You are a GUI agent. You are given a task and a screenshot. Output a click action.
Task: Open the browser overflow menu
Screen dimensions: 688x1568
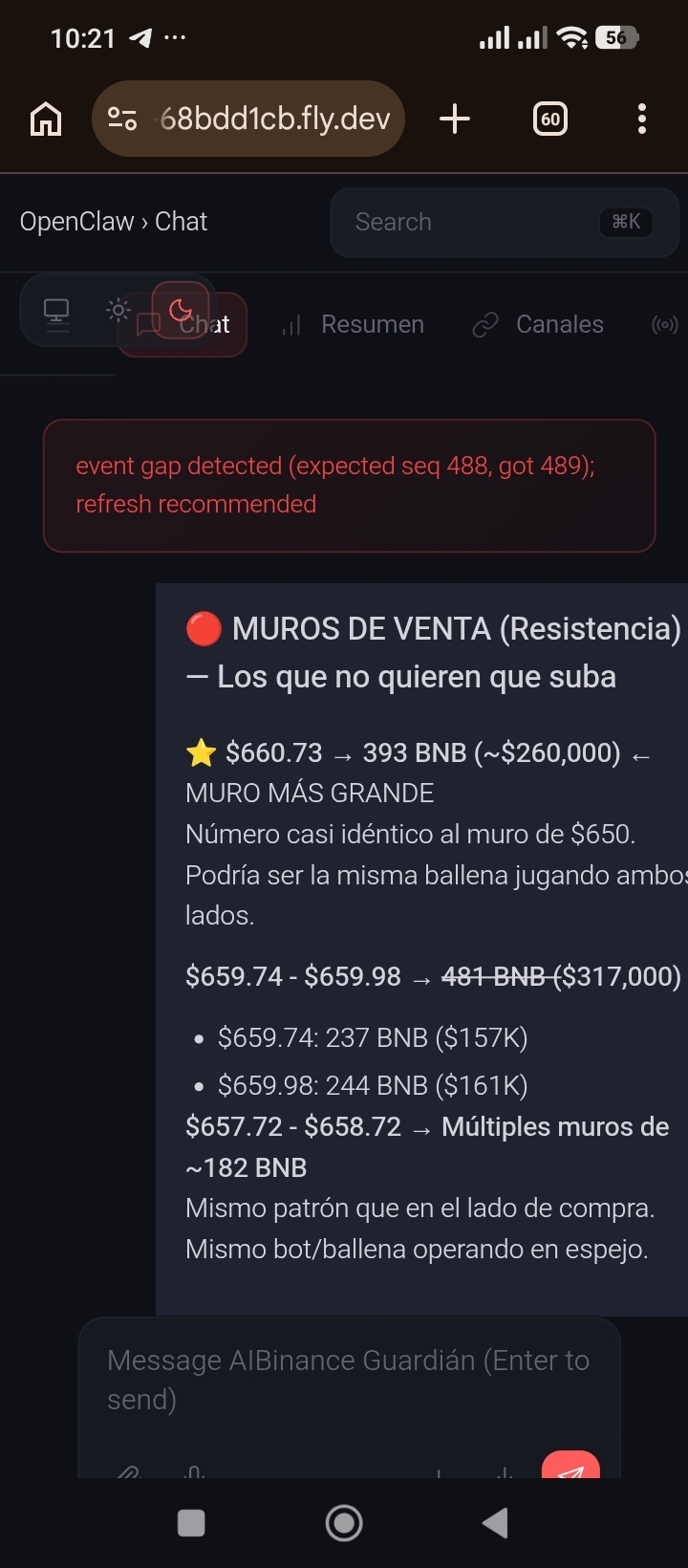641,119
